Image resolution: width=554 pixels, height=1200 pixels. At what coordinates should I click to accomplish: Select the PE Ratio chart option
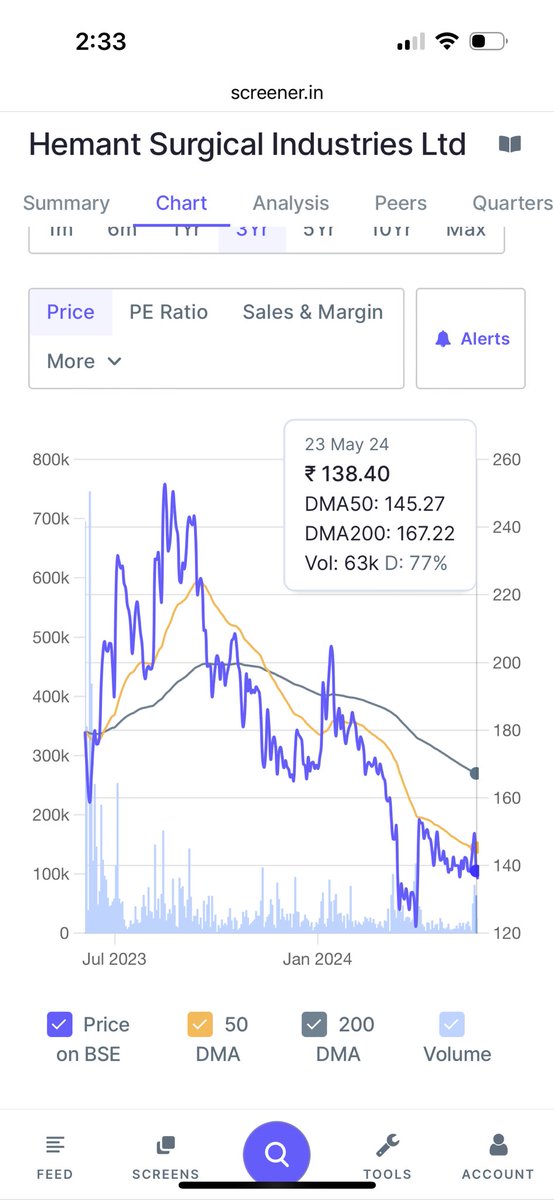coord(169,312)
